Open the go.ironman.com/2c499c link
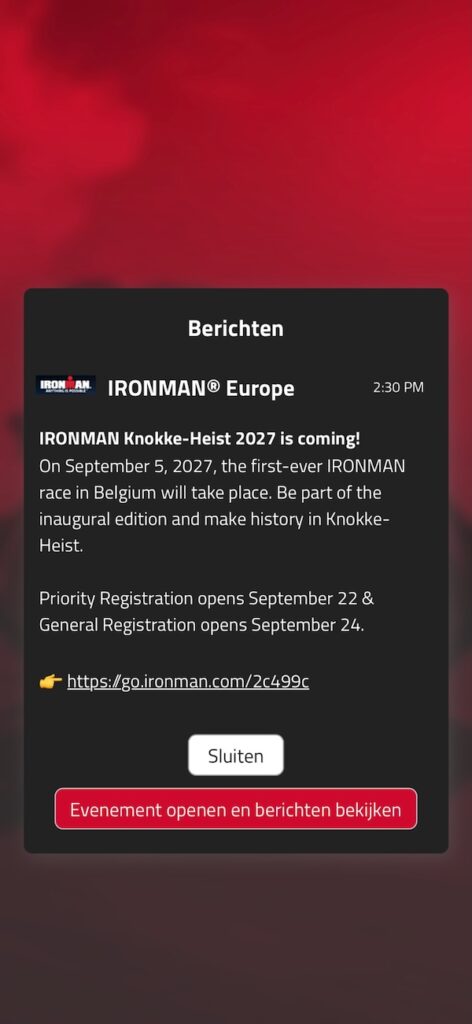472x1024 pixels. (x=188, y=682)
